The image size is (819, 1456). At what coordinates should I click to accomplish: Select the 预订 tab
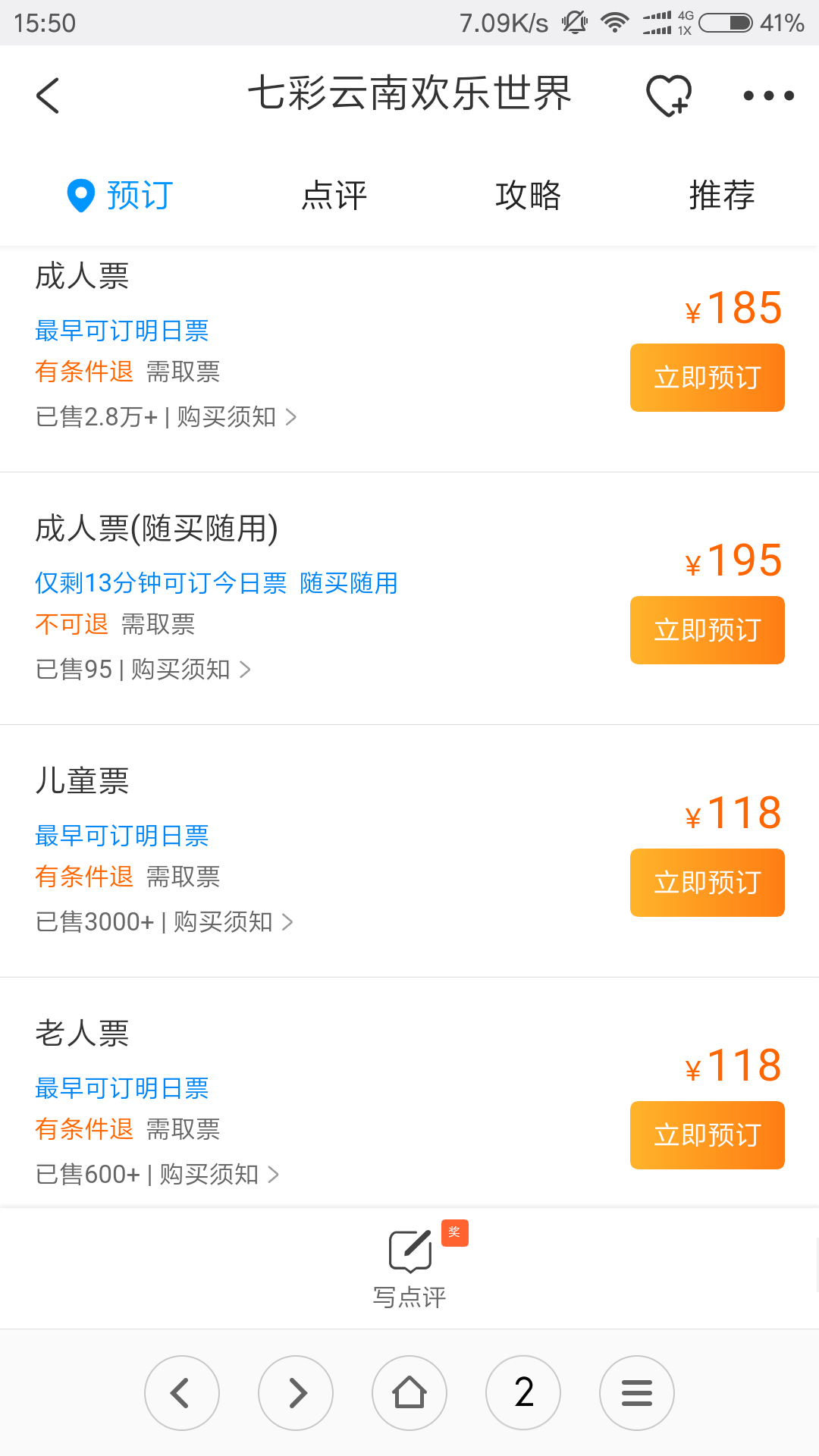pyautogui.click(x=121, y=196)
